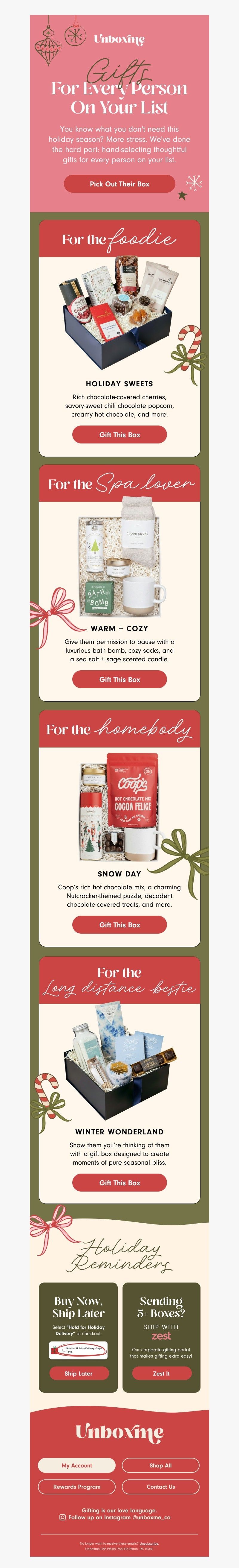This screenshot has width=239, height=1568.
Task: Unsubscribe from these emails
Action: click(148, 1543)
